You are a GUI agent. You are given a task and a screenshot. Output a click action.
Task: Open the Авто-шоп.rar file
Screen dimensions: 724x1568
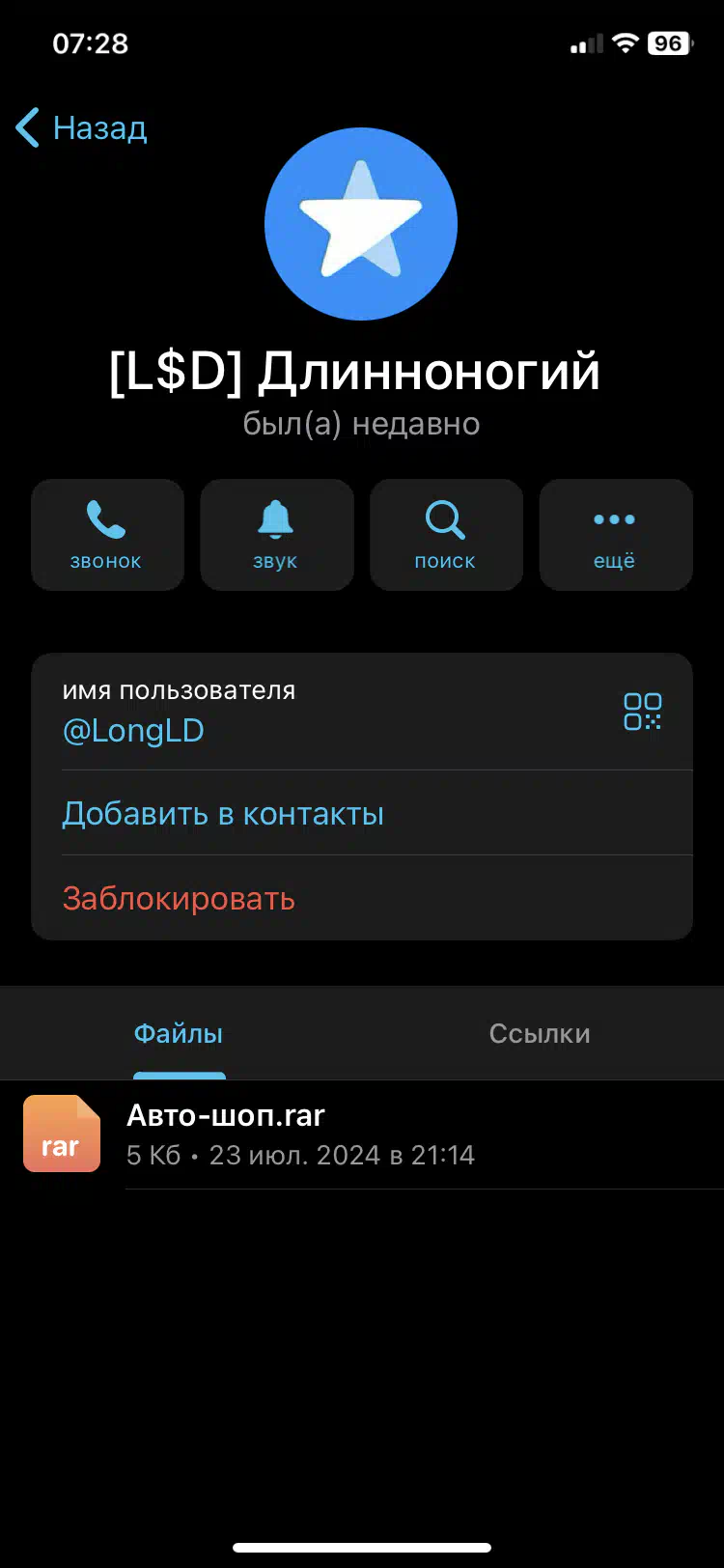pos(362,1134)
